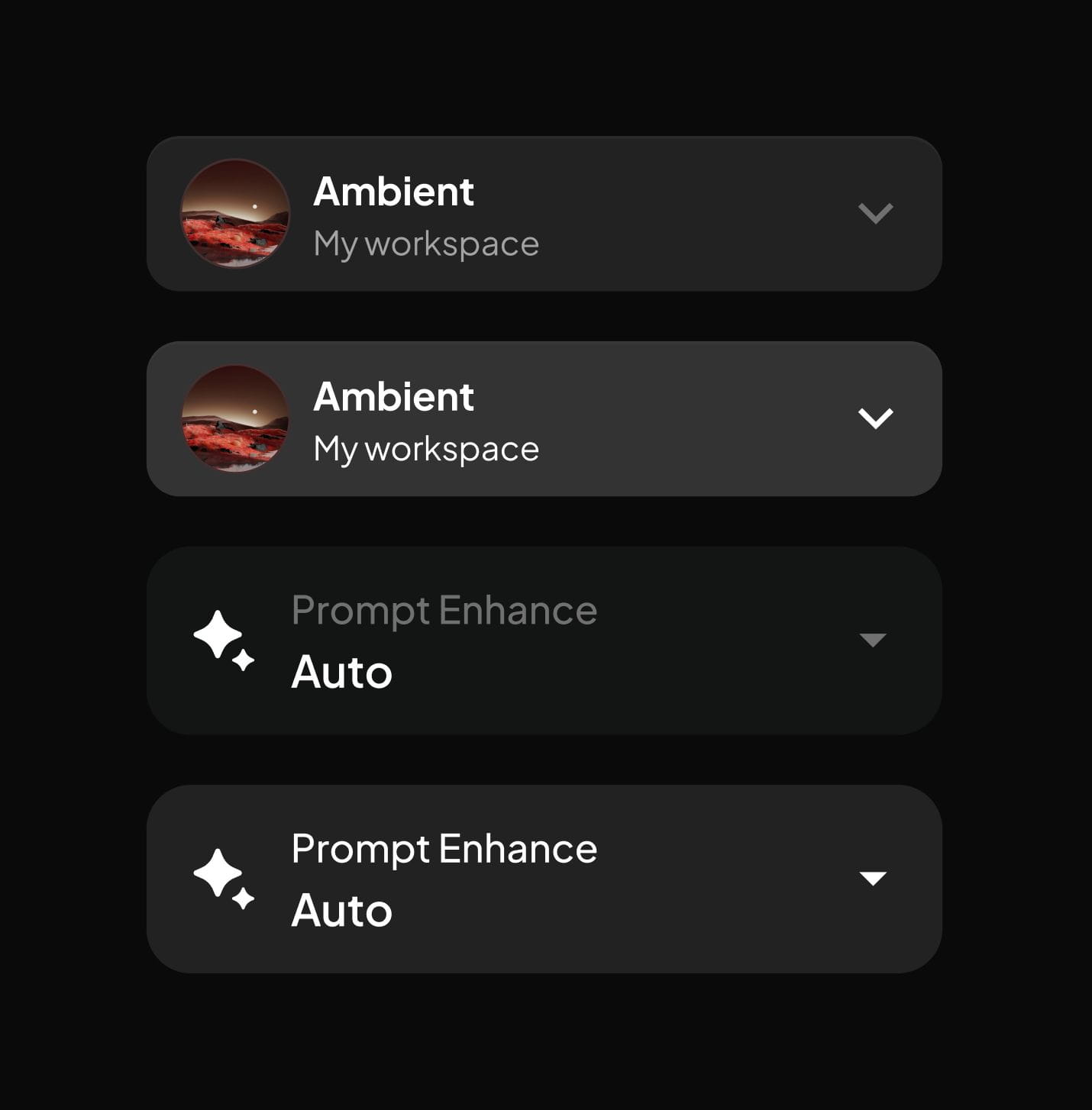The image size is (1092, 1110).
Task: Click the dimmed Ambient workspace card
Action: 545,215
